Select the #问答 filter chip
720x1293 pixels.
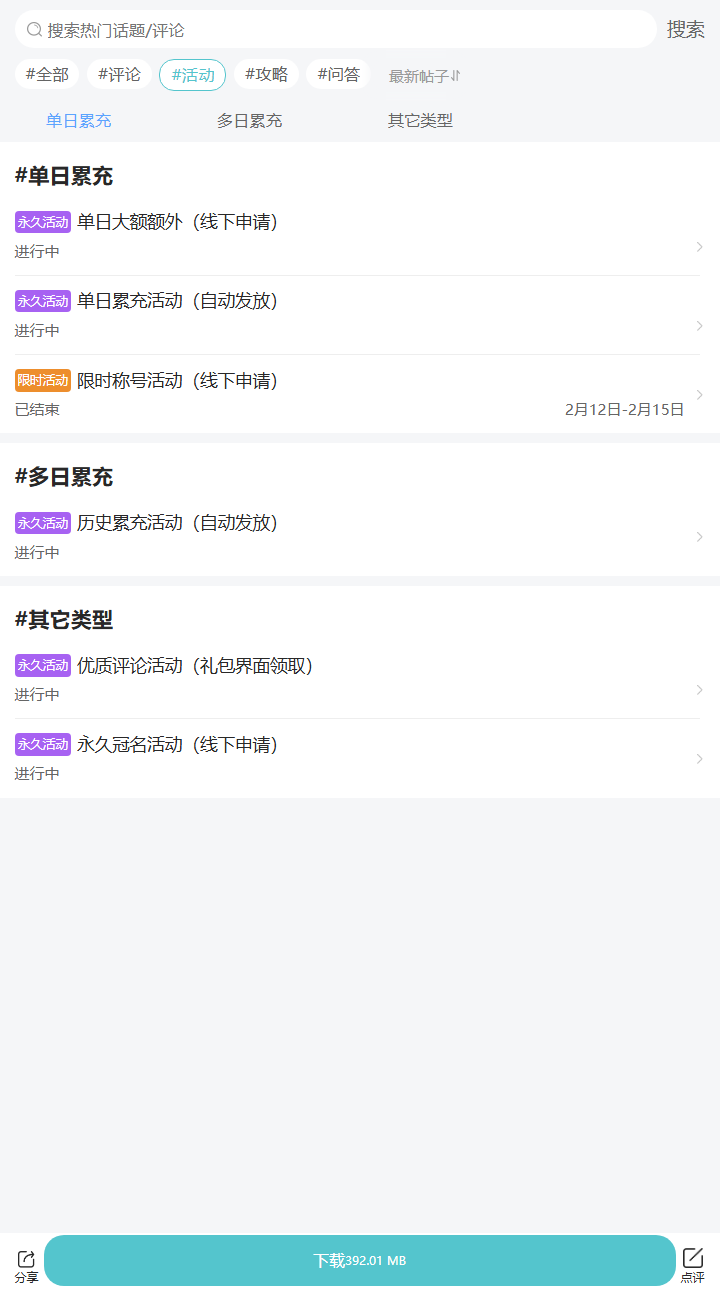338,74
